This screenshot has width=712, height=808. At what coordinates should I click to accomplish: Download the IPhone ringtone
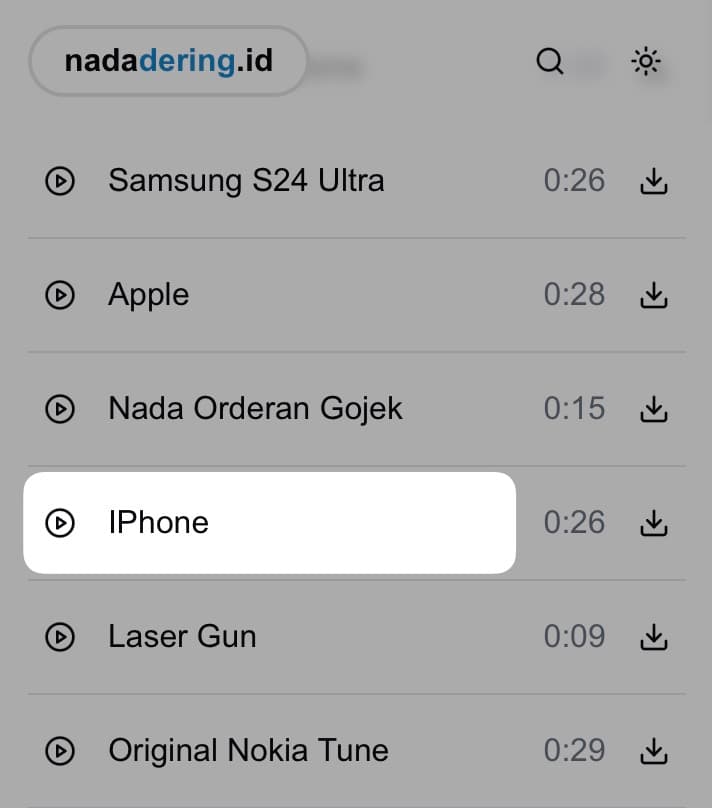653,523
